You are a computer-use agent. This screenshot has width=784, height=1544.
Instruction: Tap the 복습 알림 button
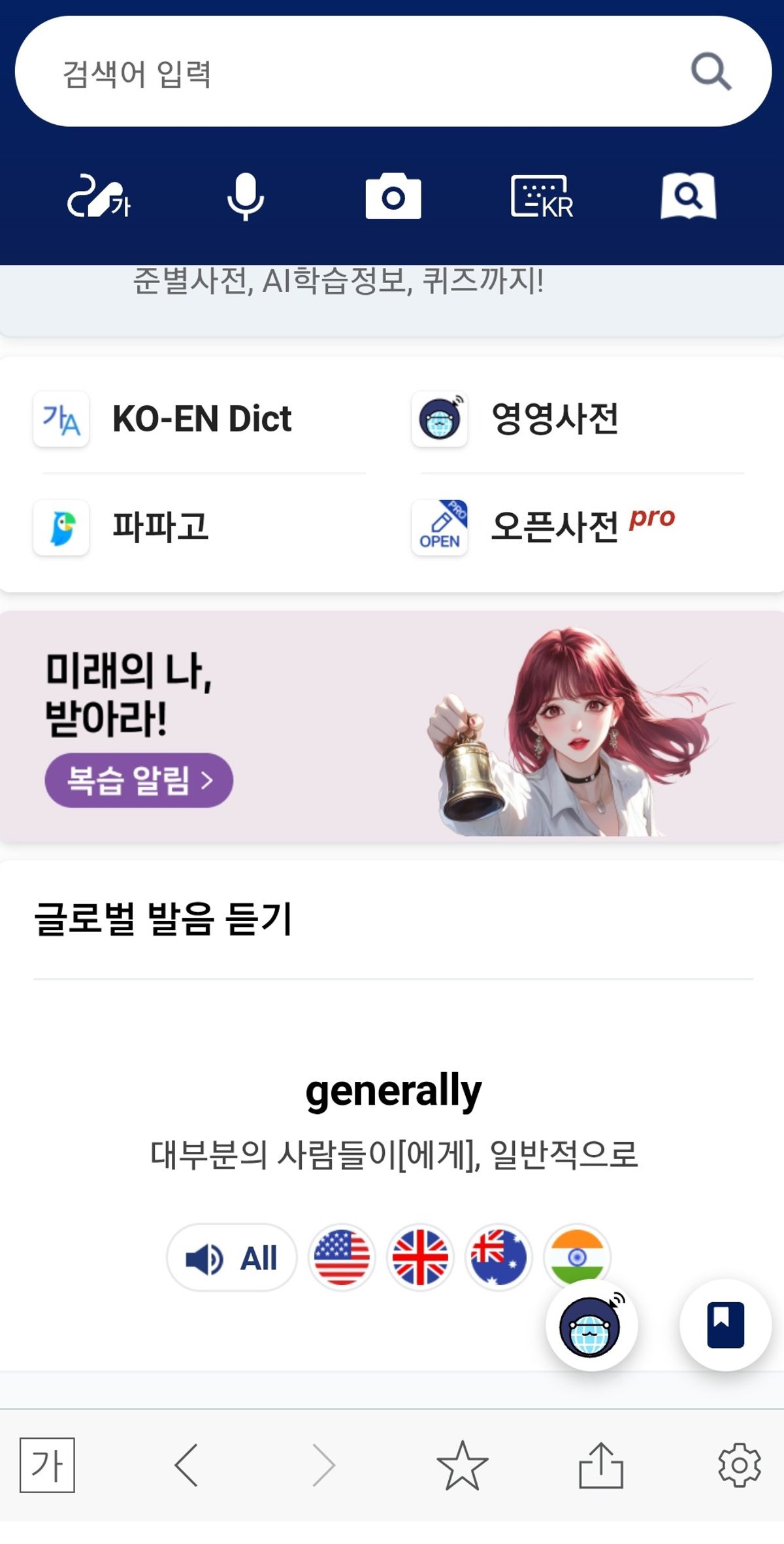tap(139, 780)
